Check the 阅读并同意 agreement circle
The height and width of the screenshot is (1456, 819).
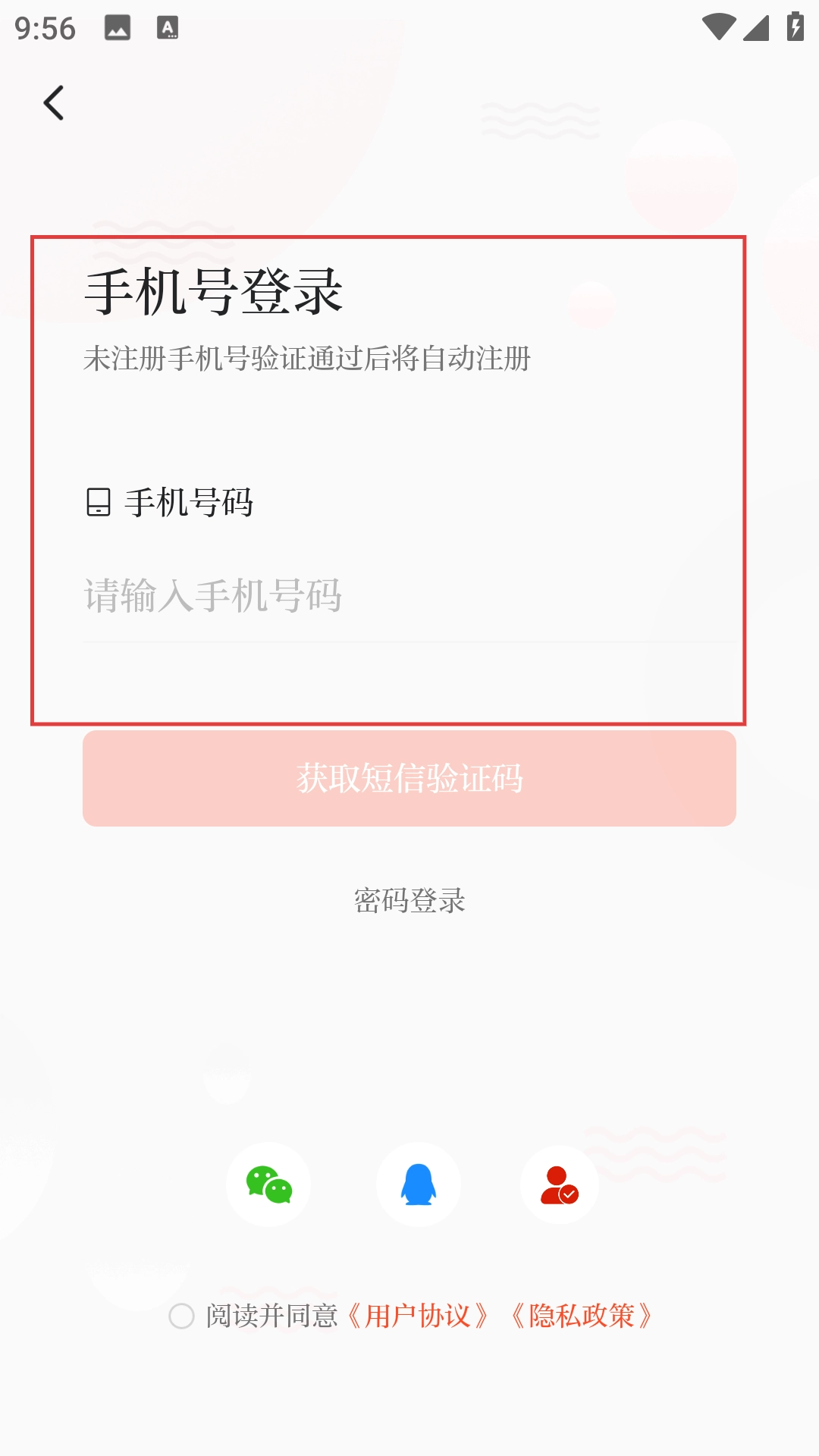coord(182,1316)
